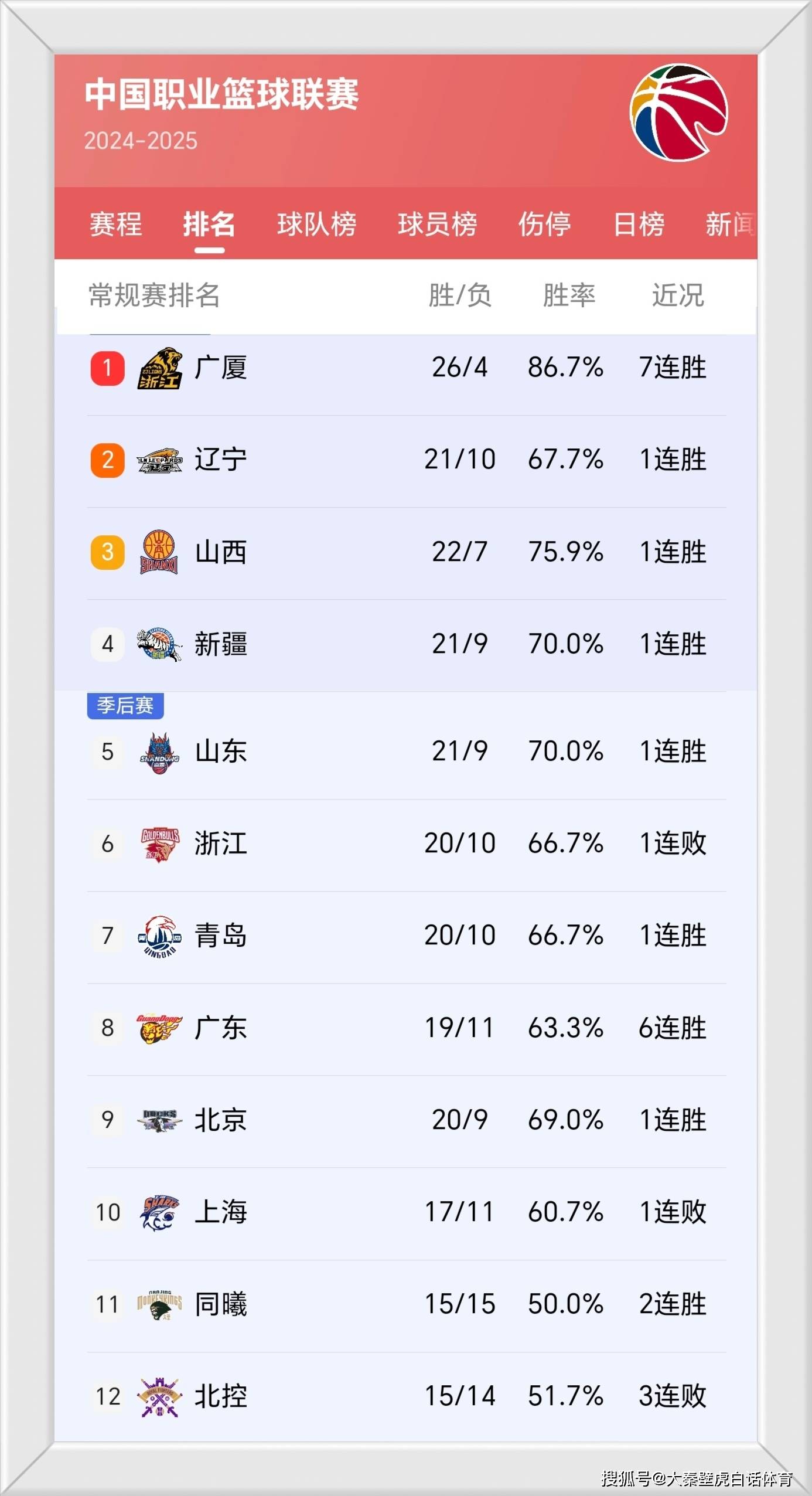Open the 山西 team logo

[158, 552]
